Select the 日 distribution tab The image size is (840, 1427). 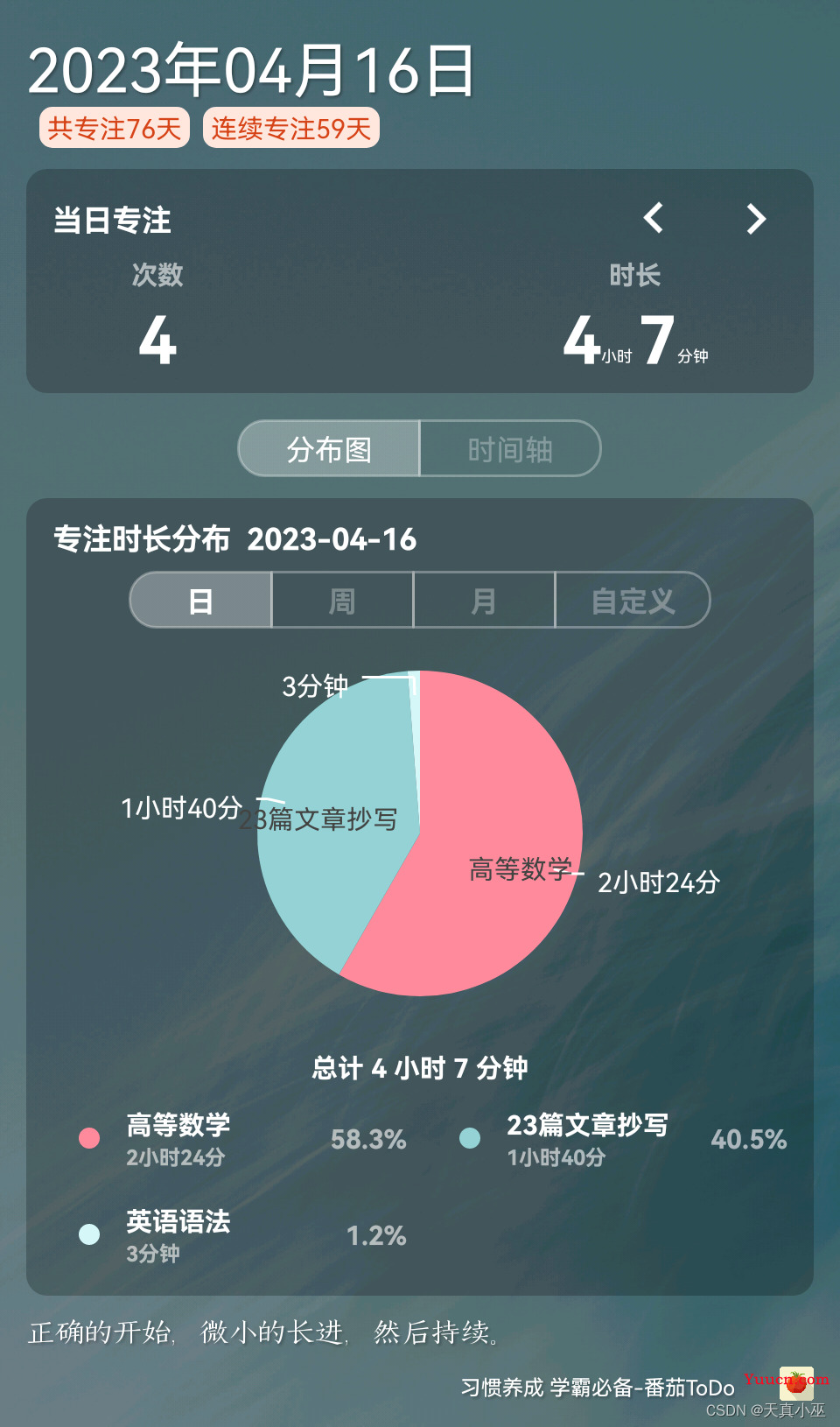point(201,601)
